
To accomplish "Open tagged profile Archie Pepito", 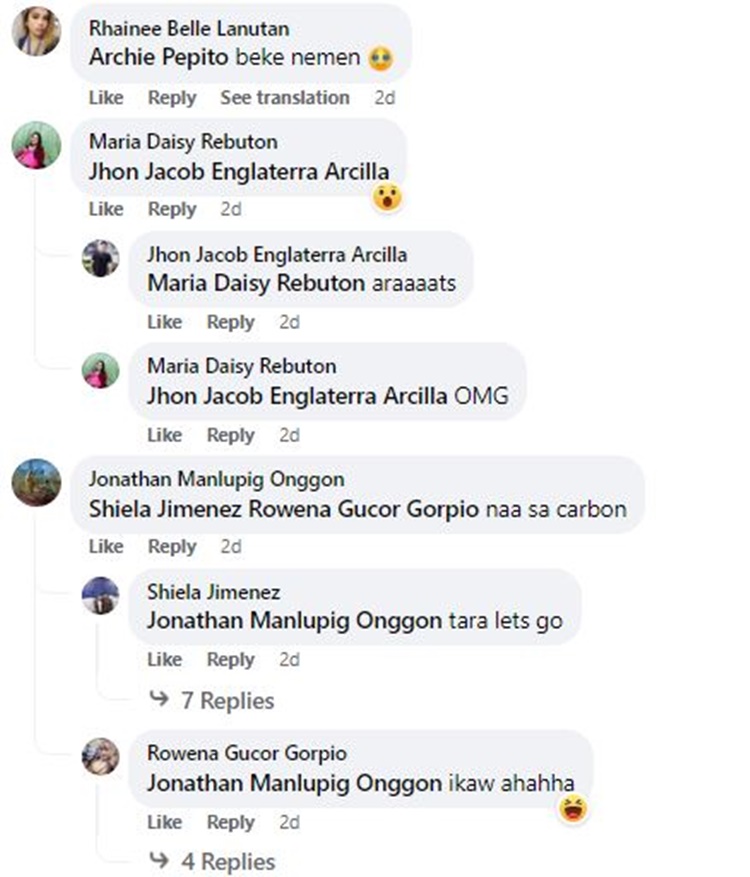I will 159,58.
